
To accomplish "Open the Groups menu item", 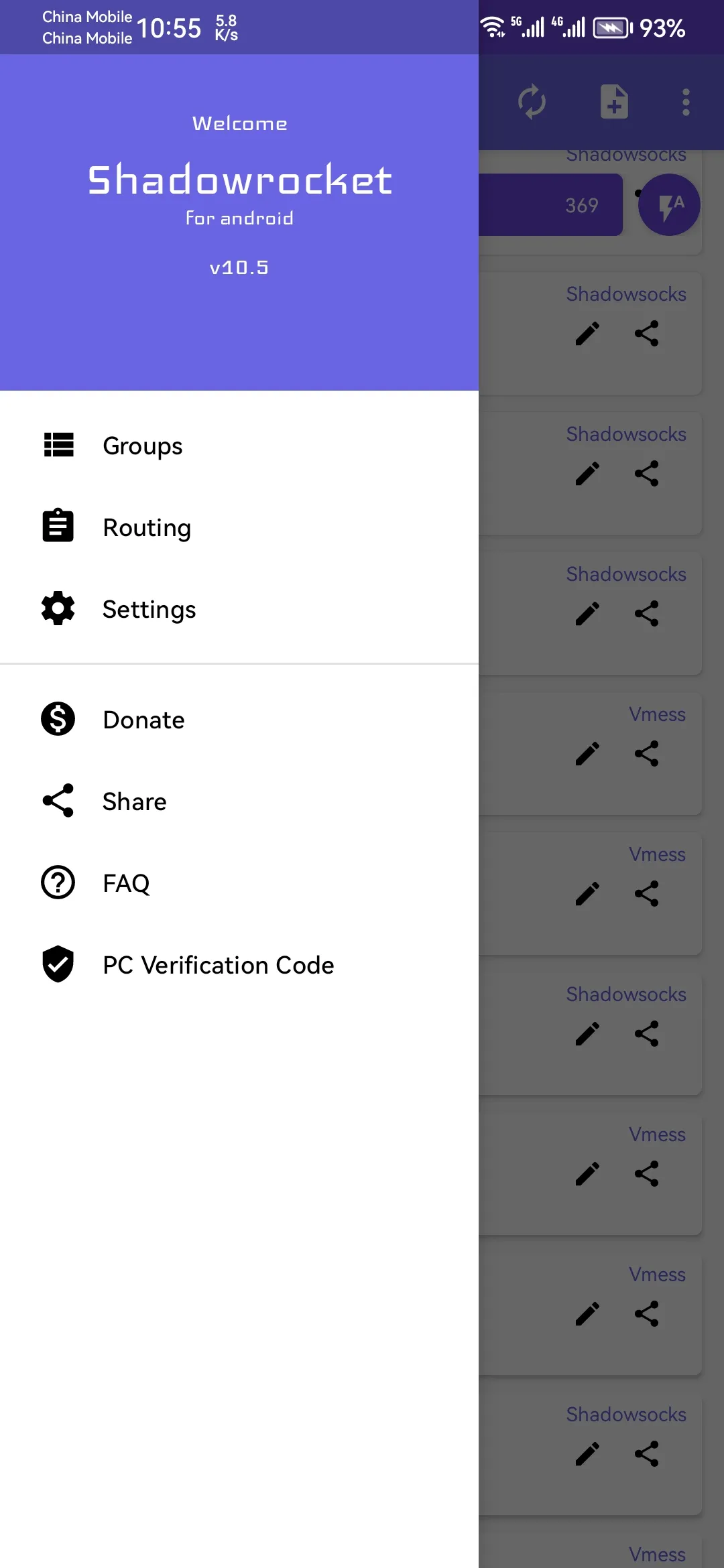I will [142, 446].
